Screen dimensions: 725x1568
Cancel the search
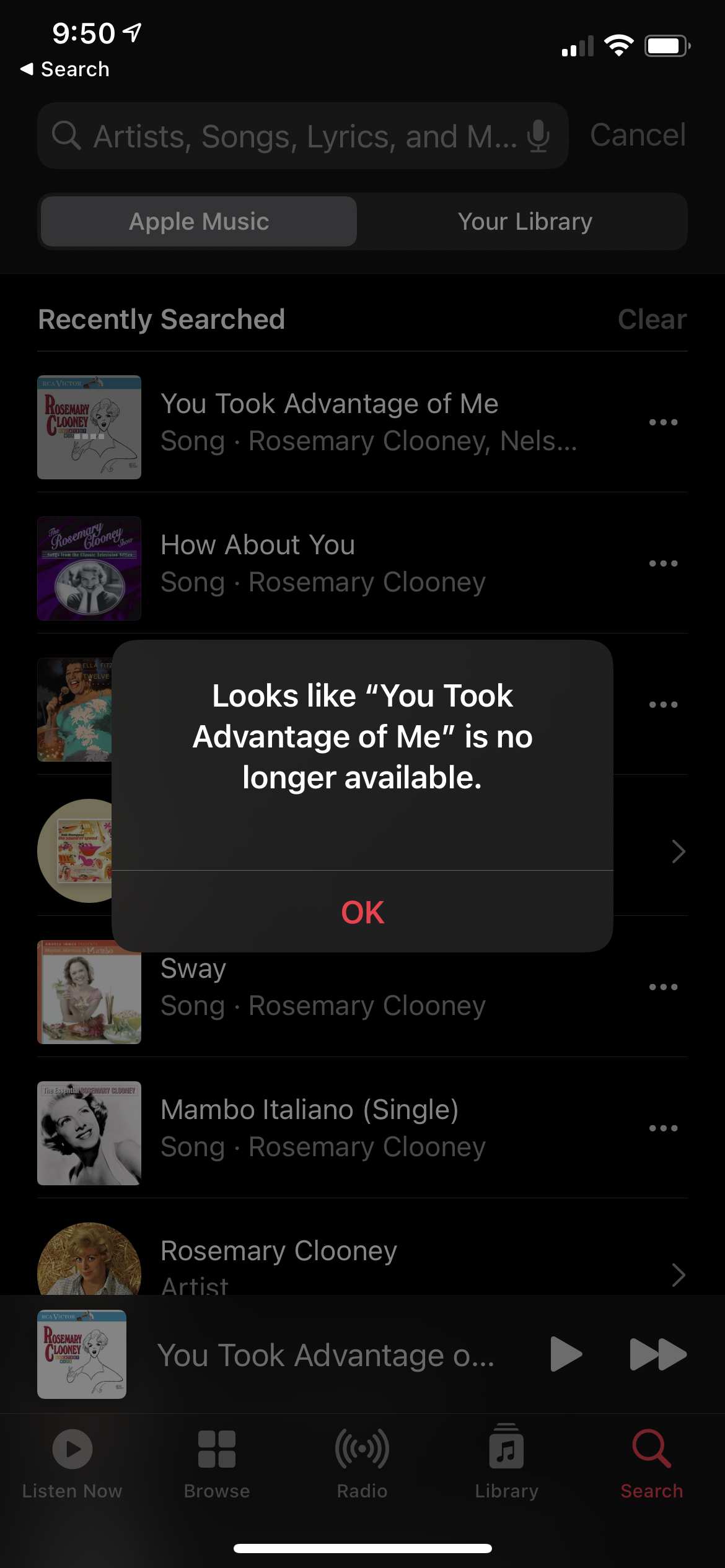(x=638, y=135)
